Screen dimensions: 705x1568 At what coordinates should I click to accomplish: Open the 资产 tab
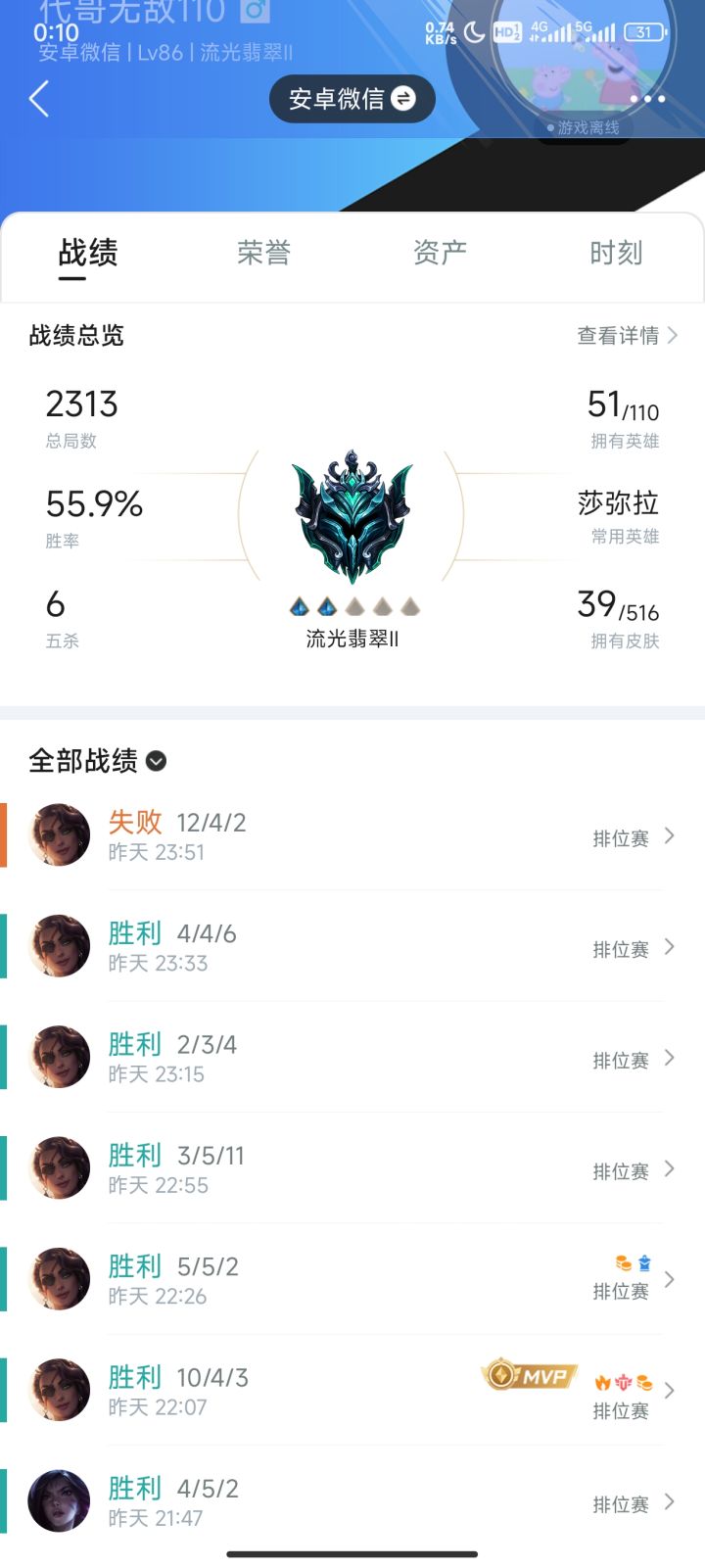[x=439, y=253]
